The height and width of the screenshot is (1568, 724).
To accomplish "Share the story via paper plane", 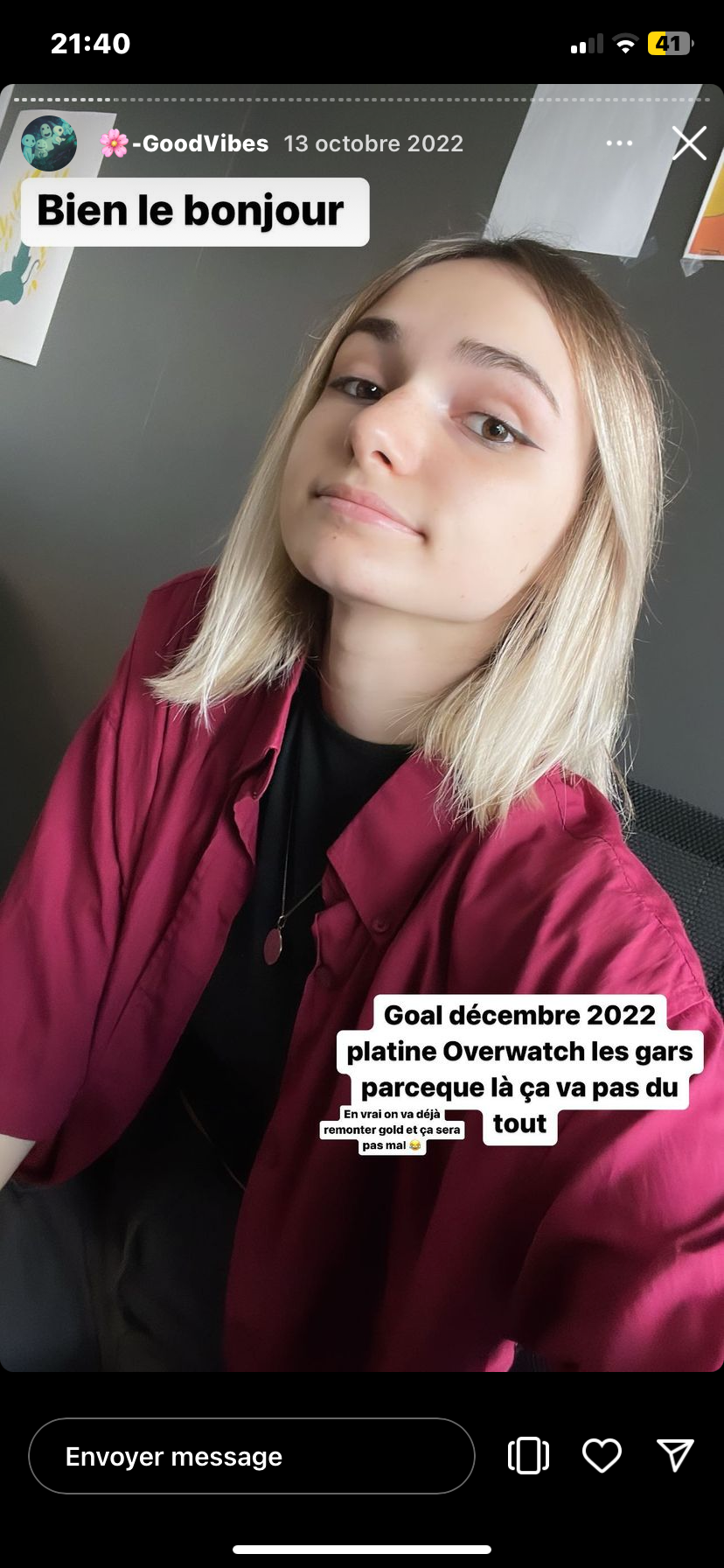I will coord(675,1455).
